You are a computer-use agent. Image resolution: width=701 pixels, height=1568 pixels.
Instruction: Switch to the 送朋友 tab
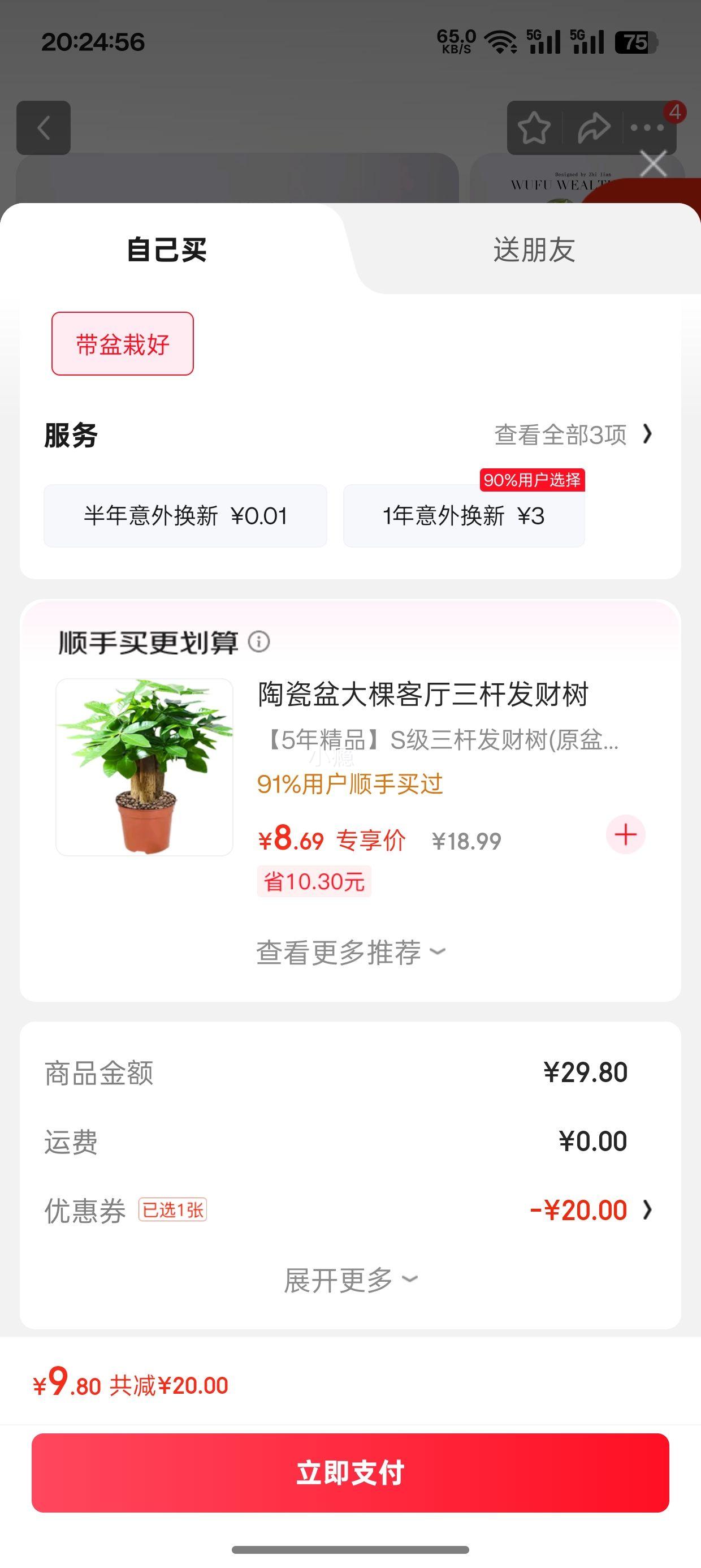pos(534,249)
